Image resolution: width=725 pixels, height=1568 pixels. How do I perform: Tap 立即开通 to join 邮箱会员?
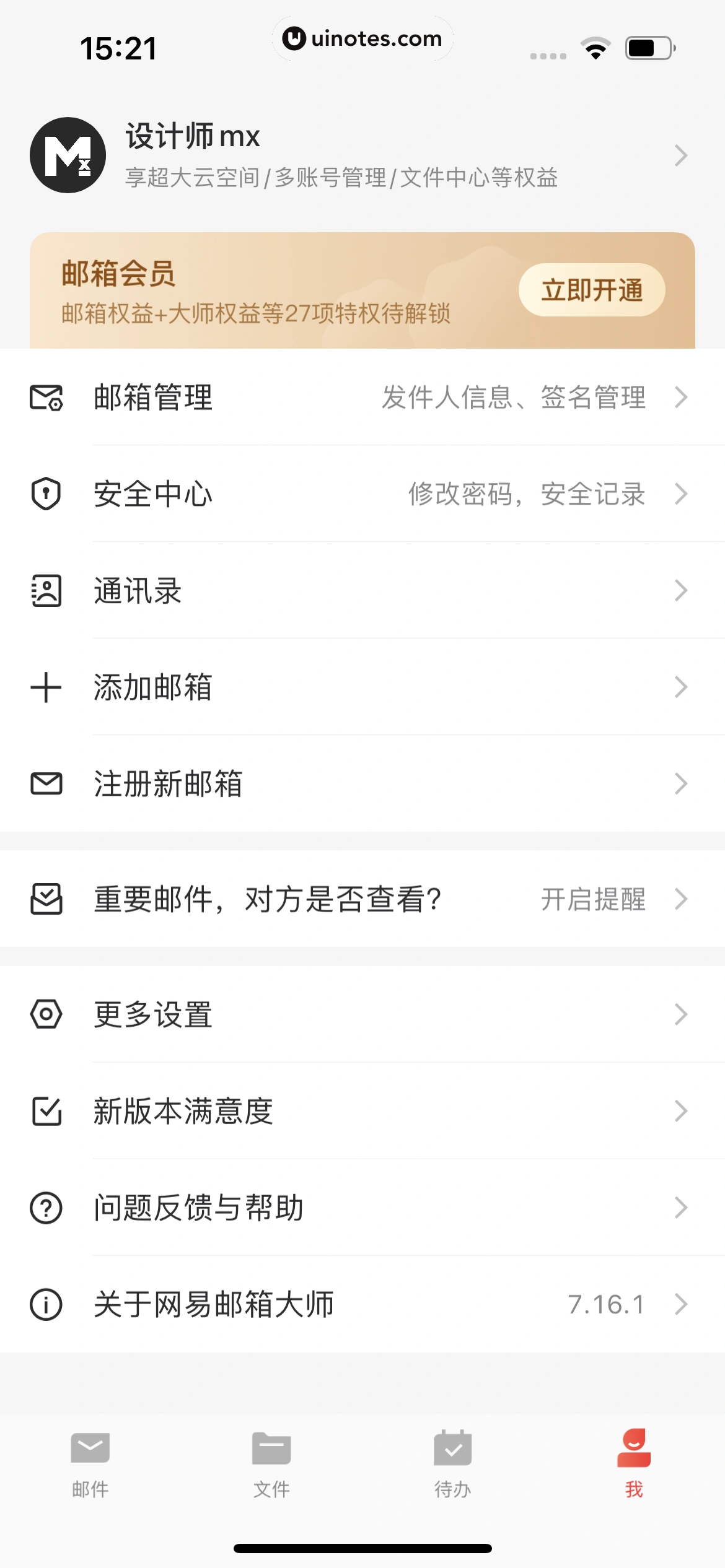pos(591,290)
